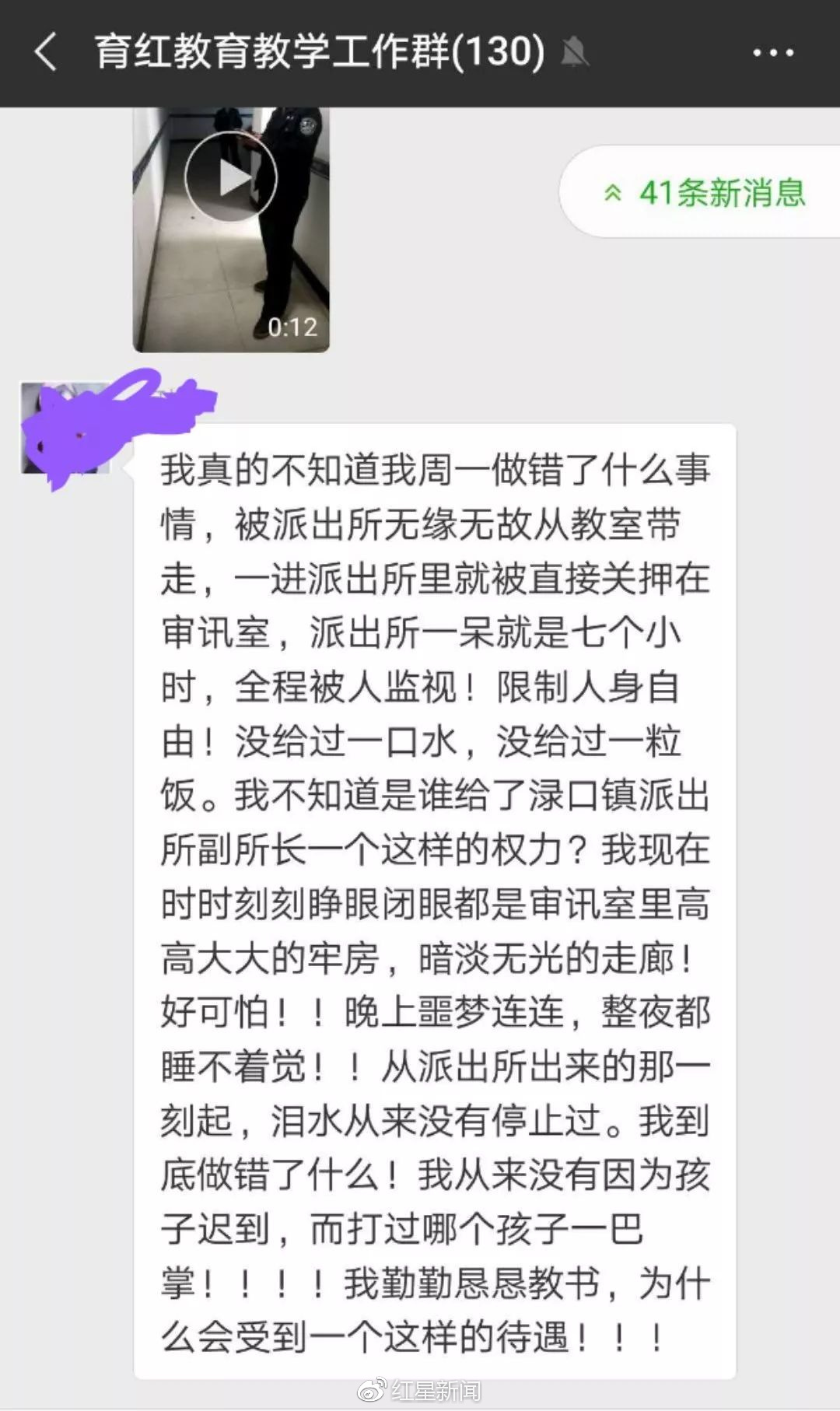
Task: Play the 0:12 video message
Action: (x=230, y=179)
